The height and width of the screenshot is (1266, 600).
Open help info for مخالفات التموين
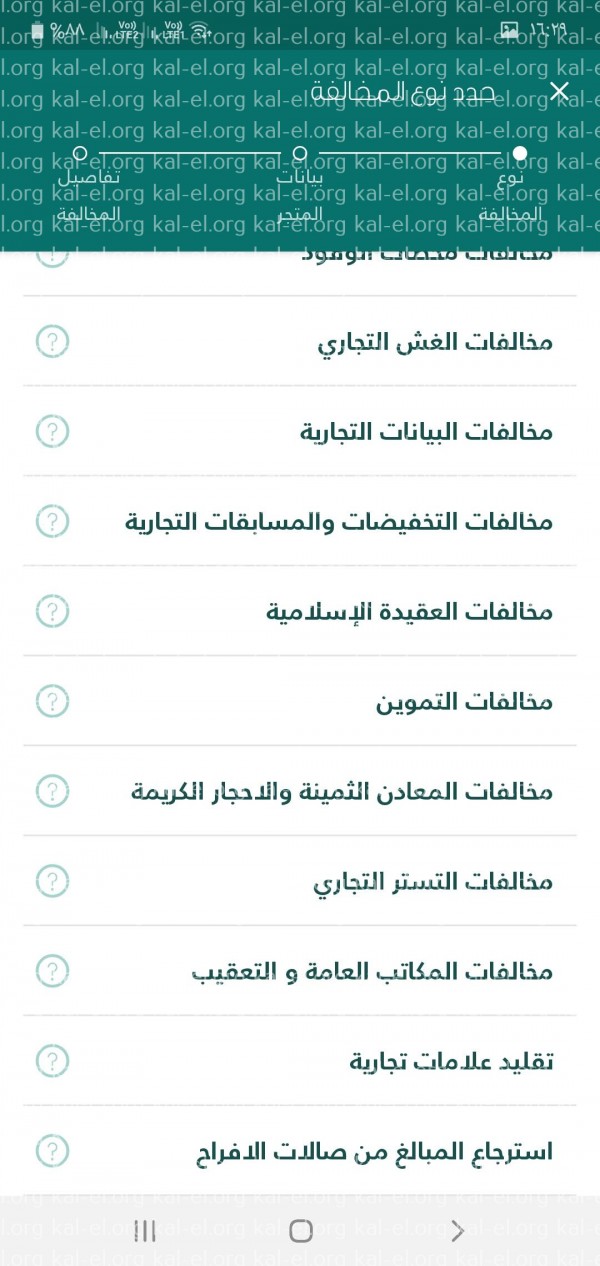coord(52,702)
